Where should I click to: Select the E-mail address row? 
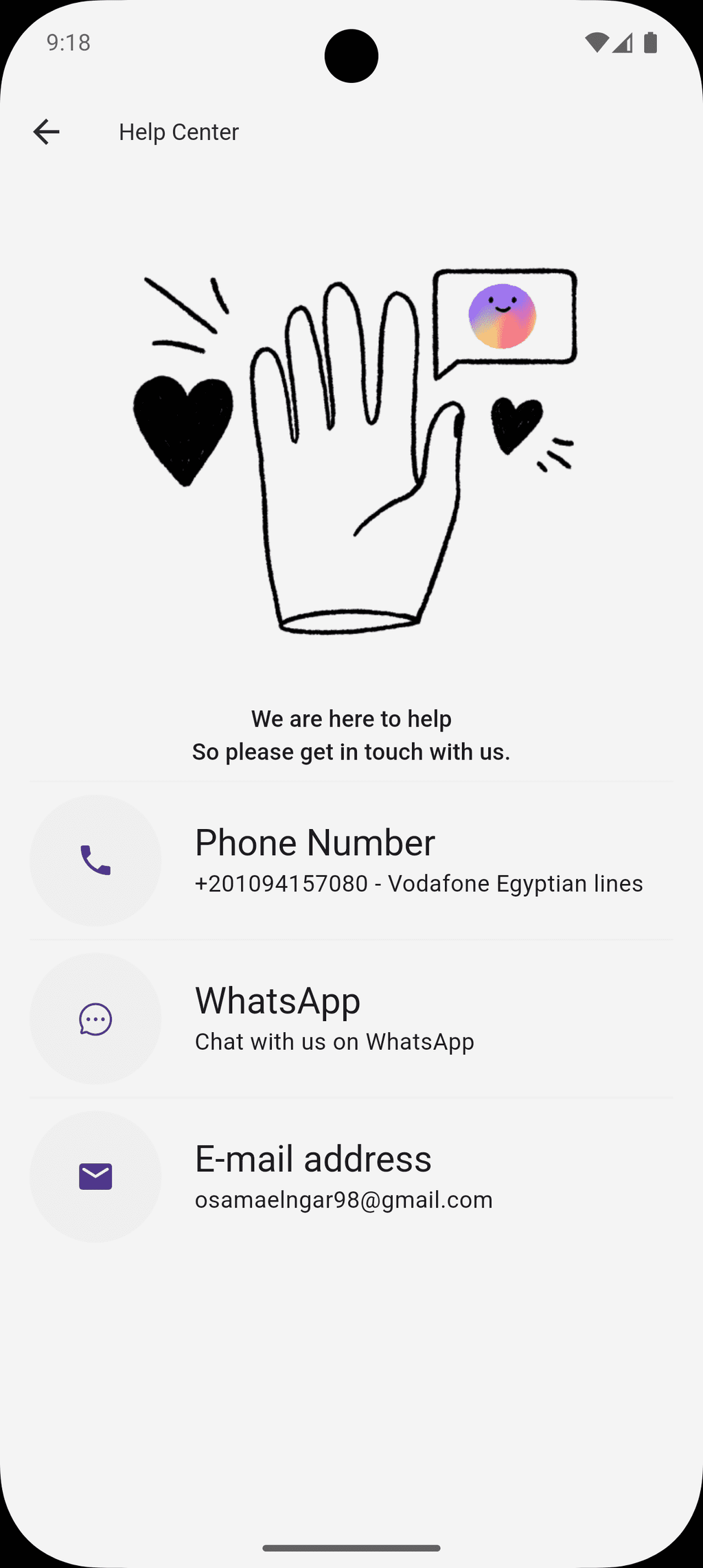(351, 1176)
